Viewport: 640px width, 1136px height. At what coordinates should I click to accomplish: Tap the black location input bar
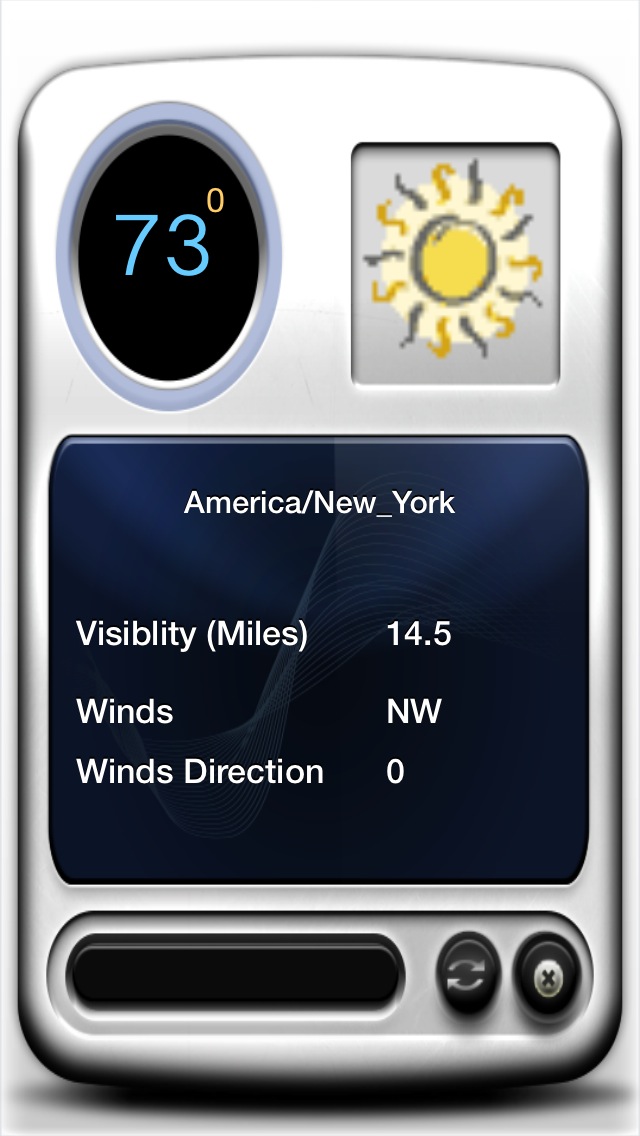click(235, 971)
